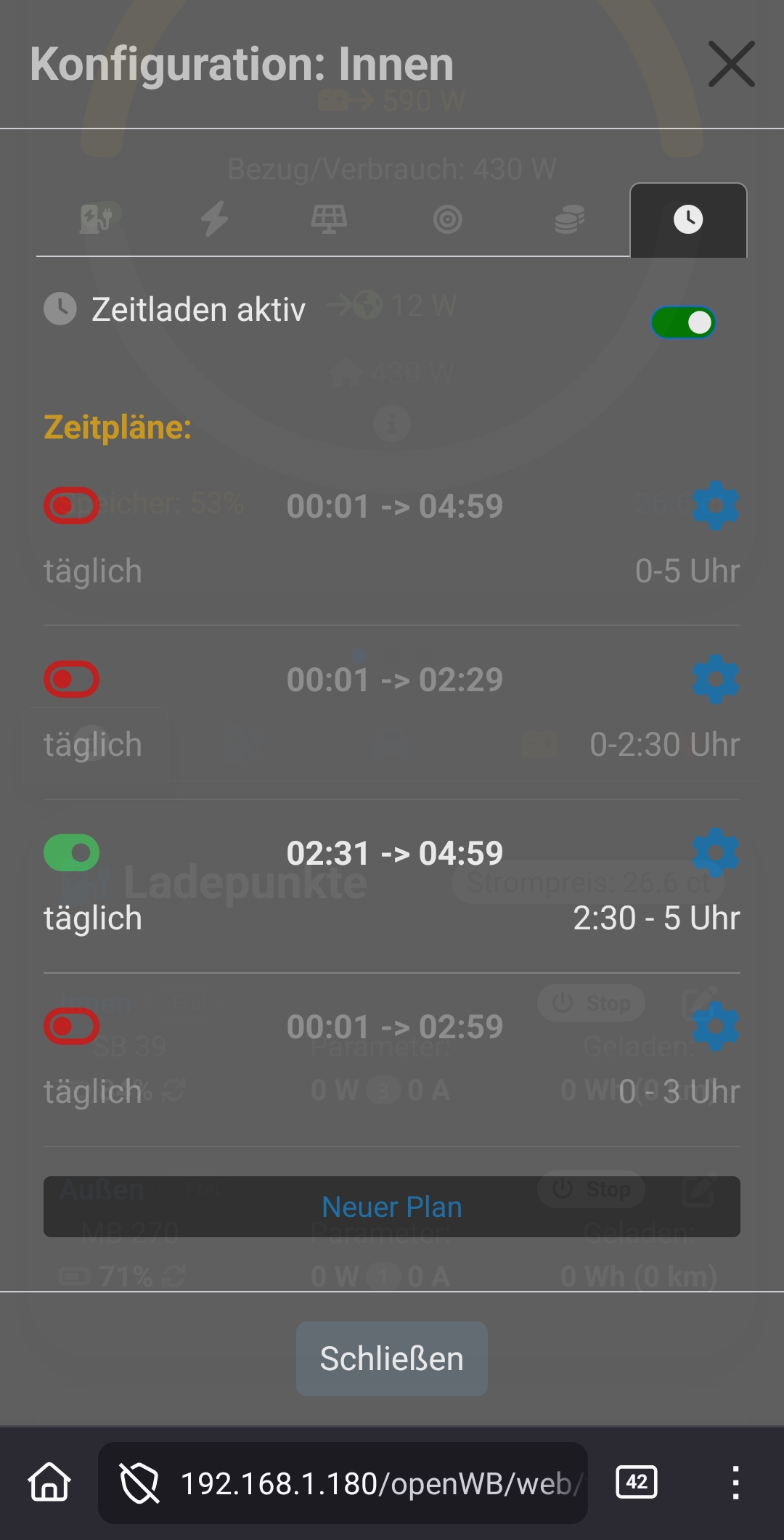784x1540 pixels.
Task: Enable the 00:01 -> 04:59 schedule
Action: tap(71, 505)
